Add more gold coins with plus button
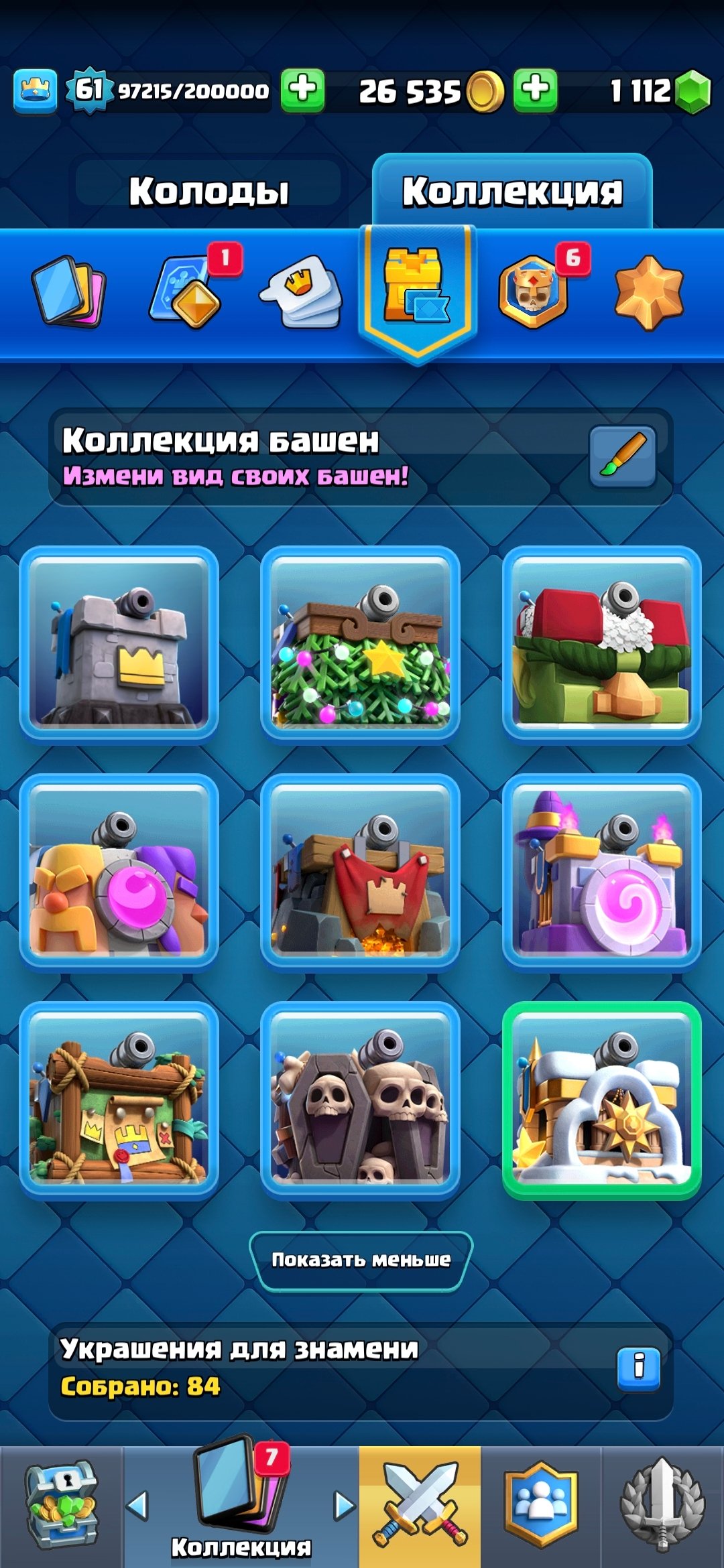Image resolution: width=724 pixels, height=1568 pixels. click(x=535, y=90)
